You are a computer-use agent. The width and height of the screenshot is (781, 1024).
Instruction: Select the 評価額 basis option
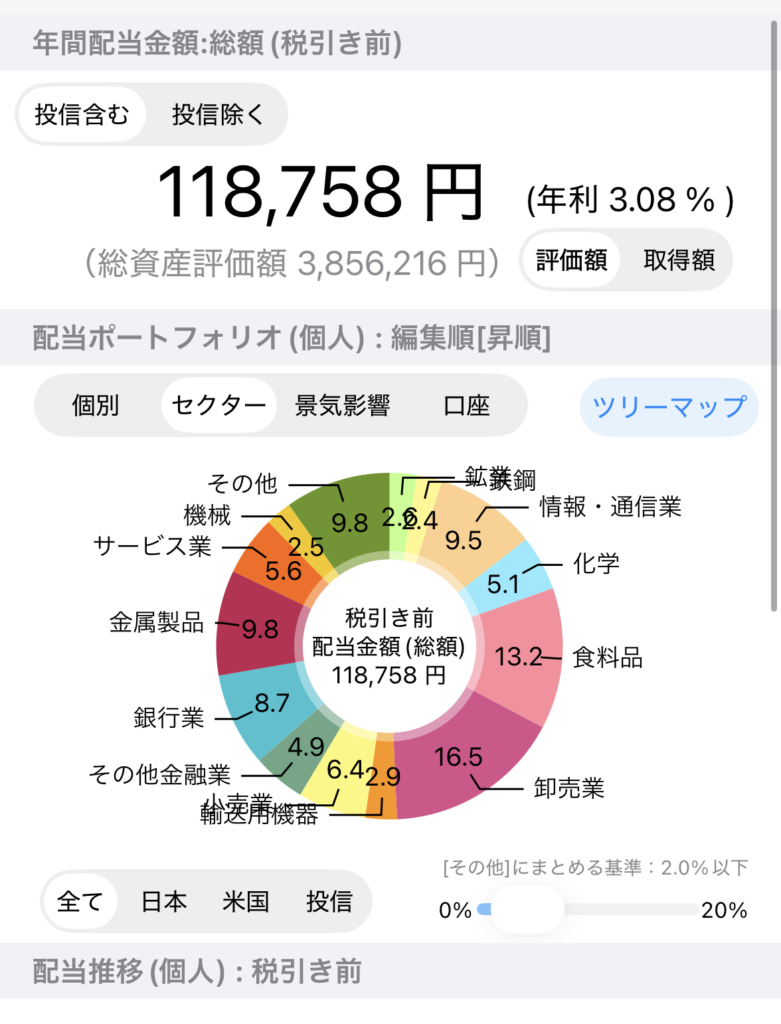(571, 261)
